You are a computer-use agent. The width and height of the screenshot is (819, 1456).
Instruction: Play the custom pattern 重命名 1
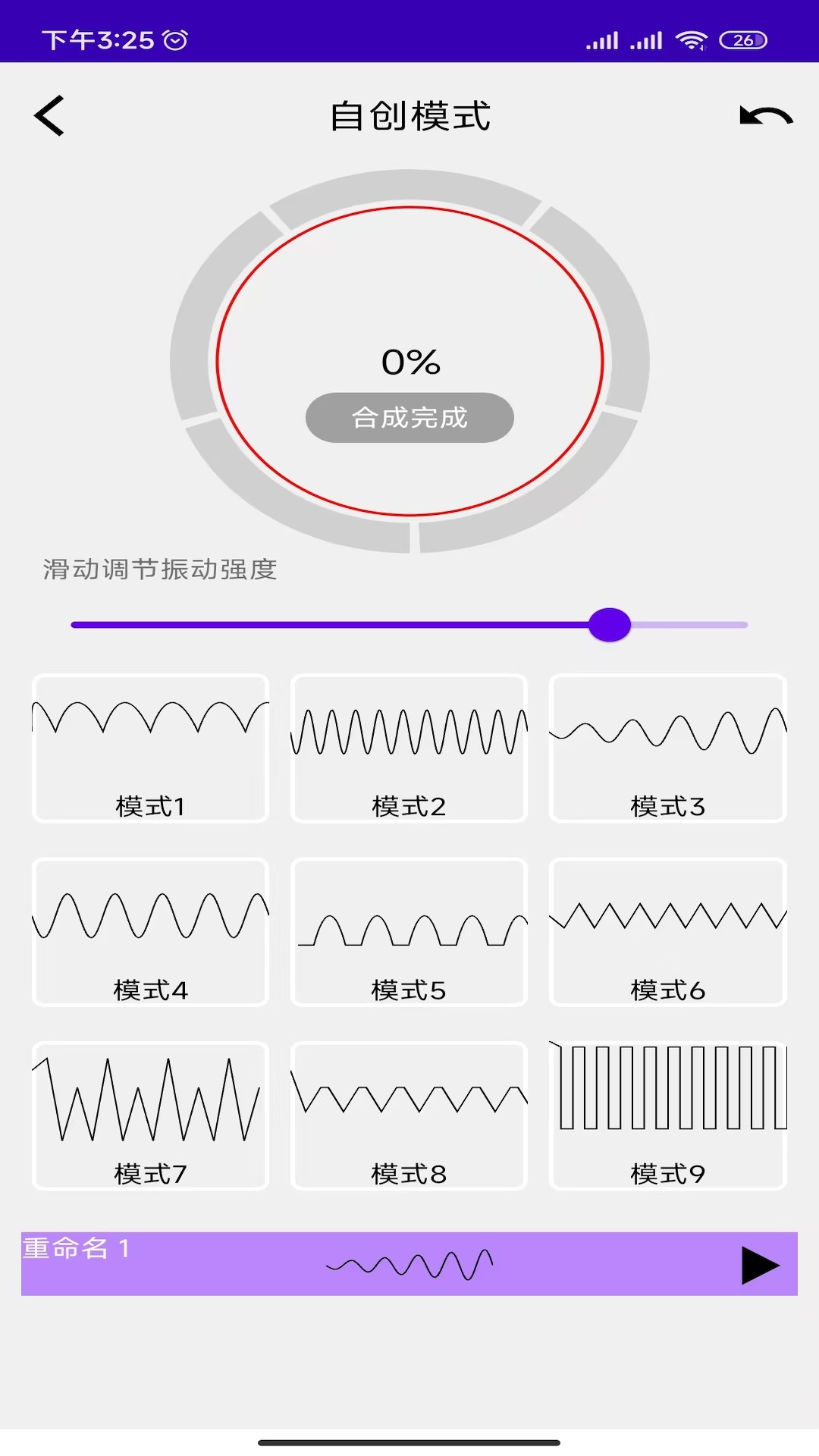tap(760, 1265)
